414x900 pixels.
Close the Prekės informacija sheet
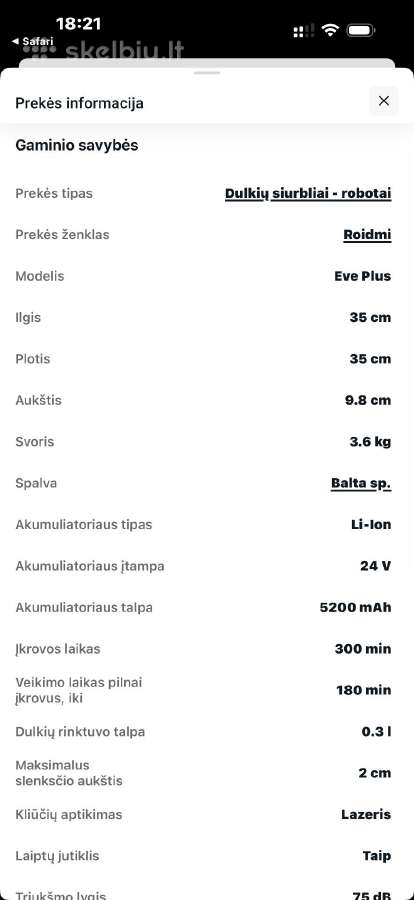tap(384, 101)
